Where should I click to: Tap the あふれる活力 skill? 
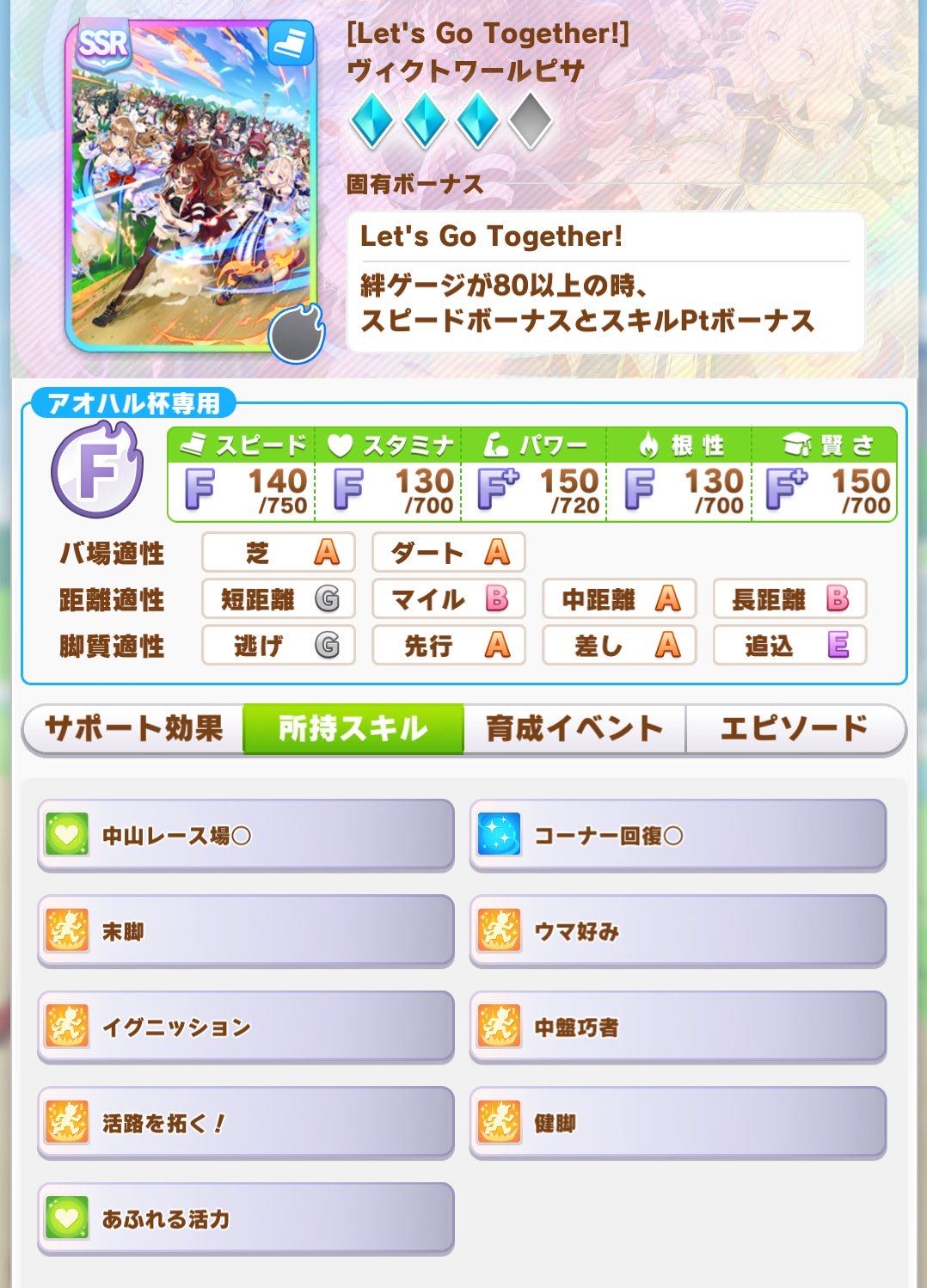(x=246, y=1218)
